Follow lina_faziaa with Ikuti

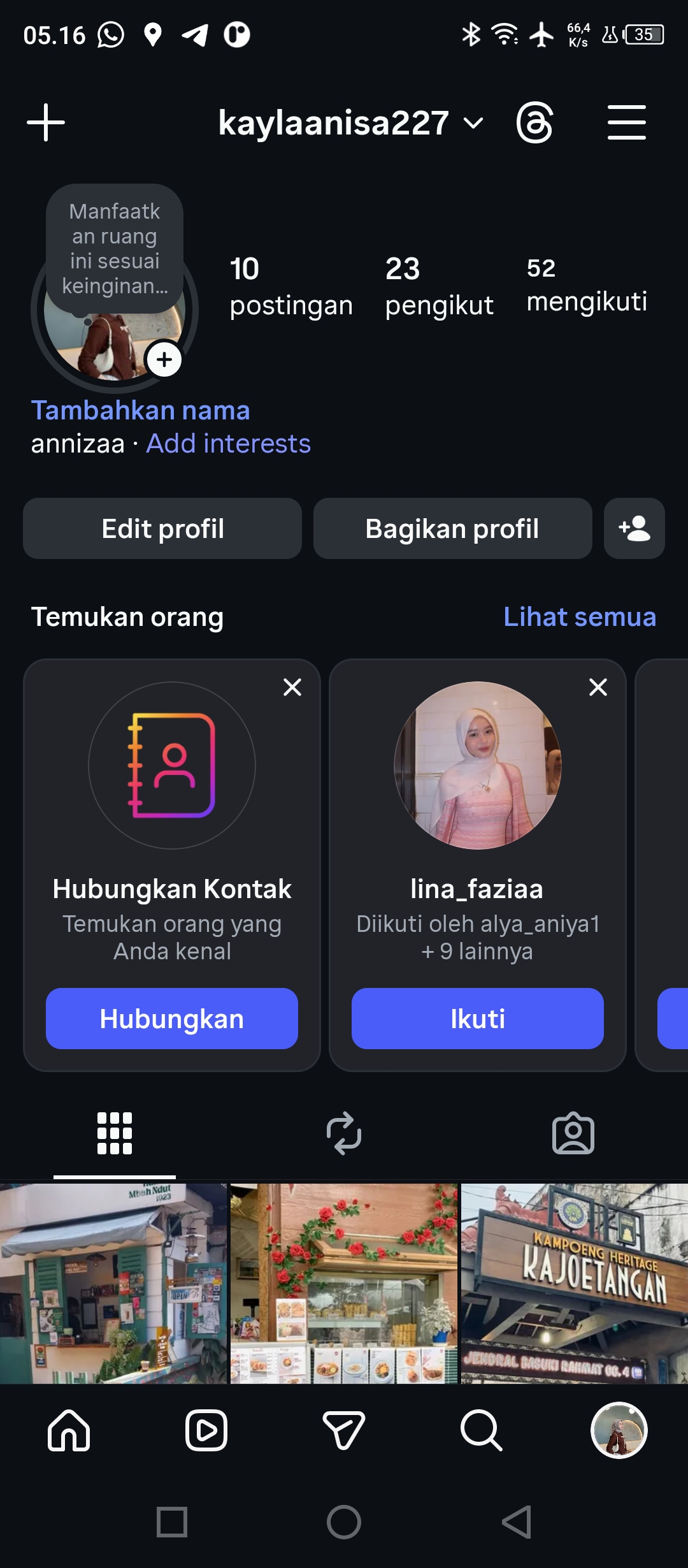[478, 1019]
